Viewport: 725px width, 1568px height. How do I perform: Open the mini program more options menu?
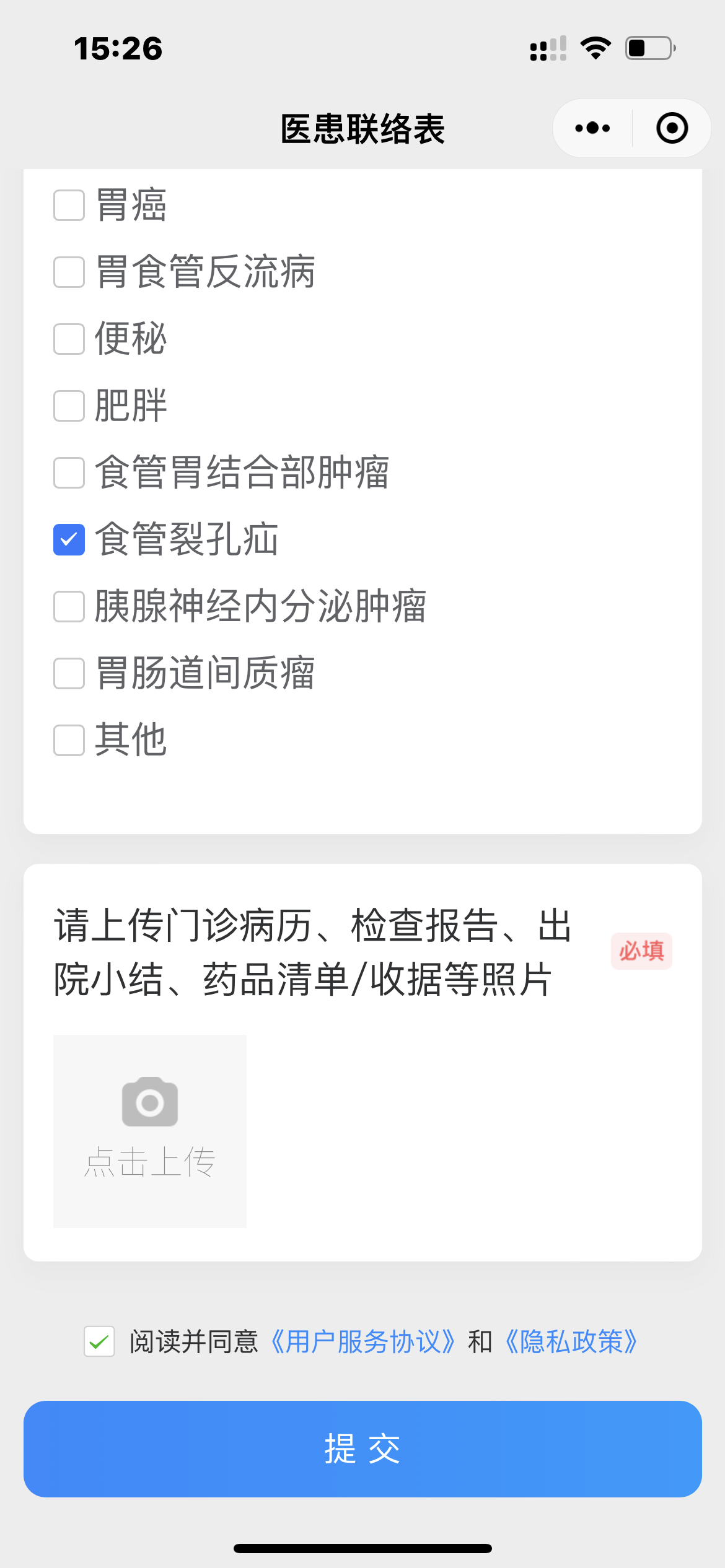click(x=592, y=128)
